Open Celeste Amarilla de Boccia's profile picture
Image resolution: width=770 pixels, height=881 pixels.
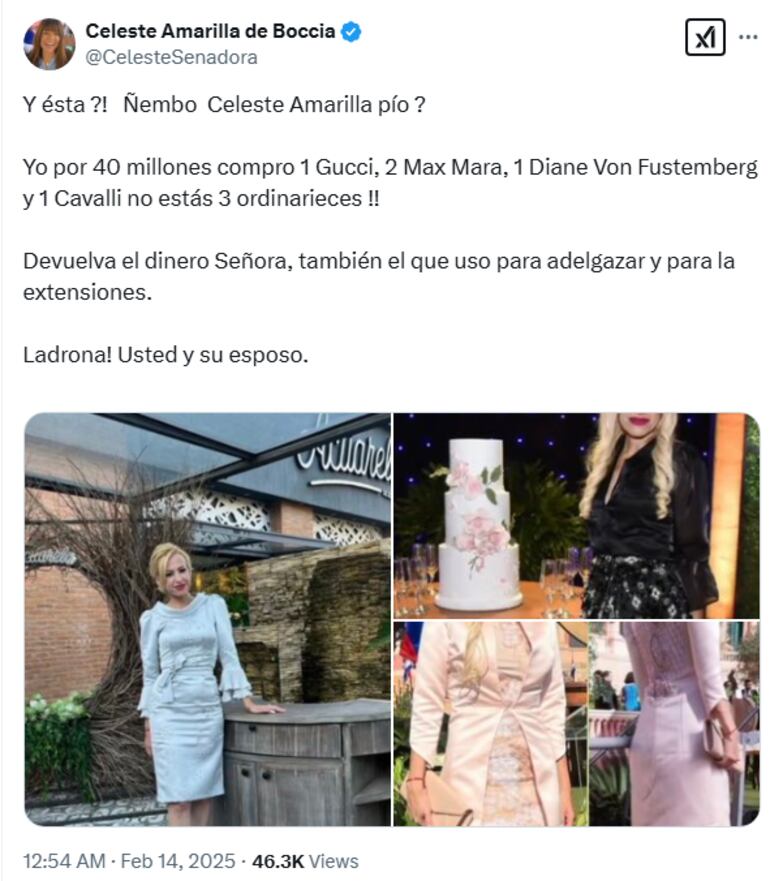coord(49,44)
